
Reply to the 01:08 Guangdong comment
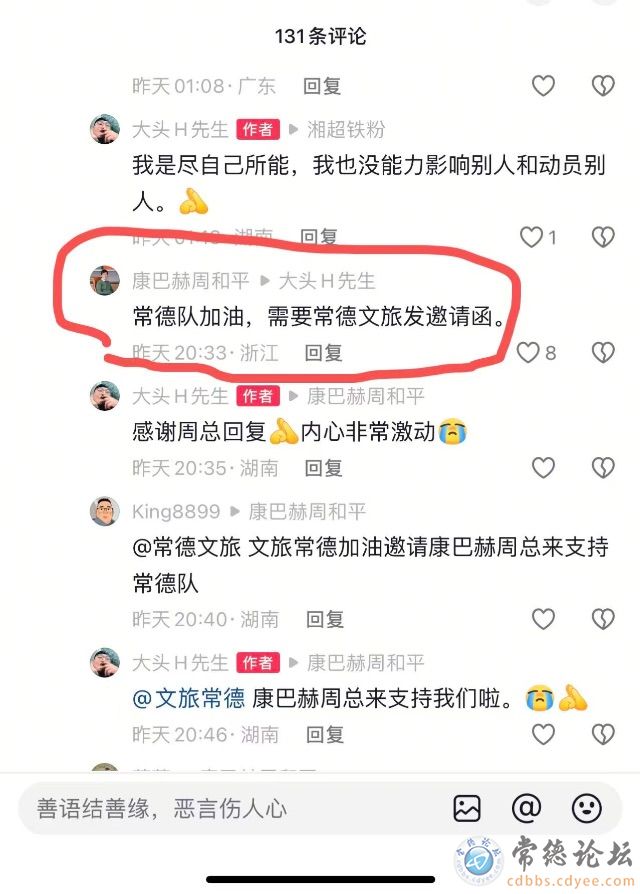(322, 86)
